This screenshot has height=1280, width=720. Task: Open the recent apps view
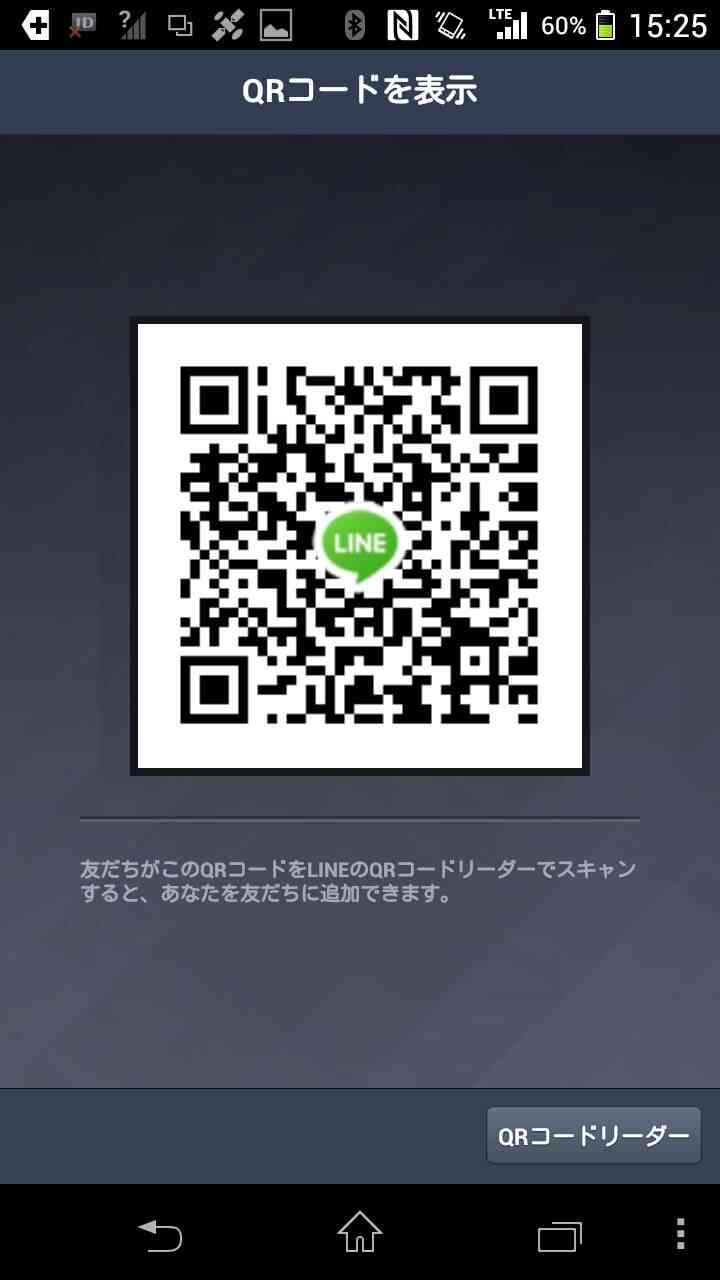coord(560,1236)
